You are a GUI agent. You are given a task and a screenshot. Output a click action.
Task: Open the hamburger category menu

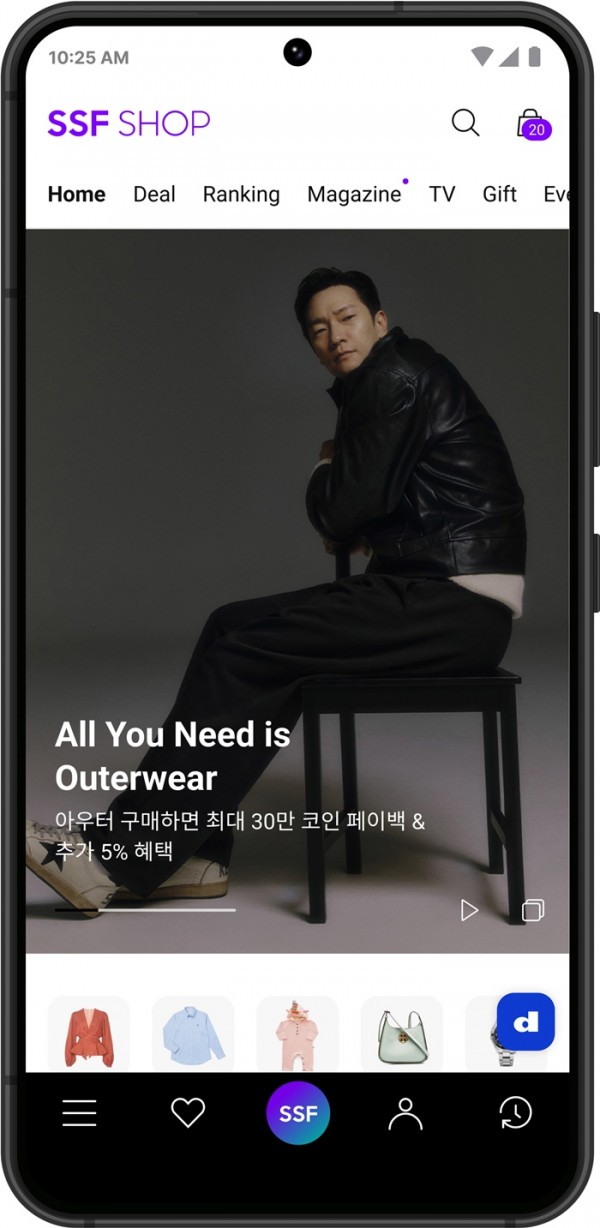click(x=80, y=1113)
